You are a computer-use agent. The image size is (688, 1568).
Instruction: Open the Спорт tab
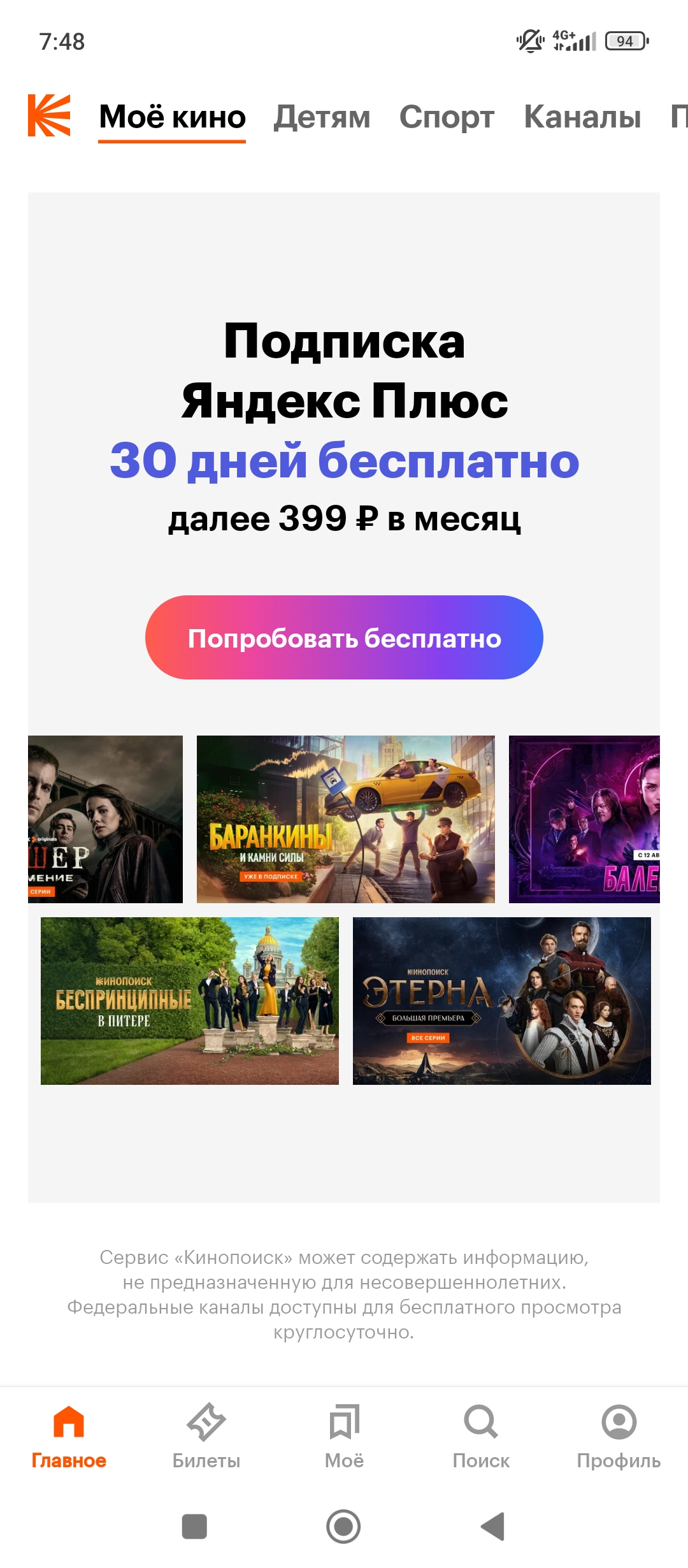pos(447,117)
